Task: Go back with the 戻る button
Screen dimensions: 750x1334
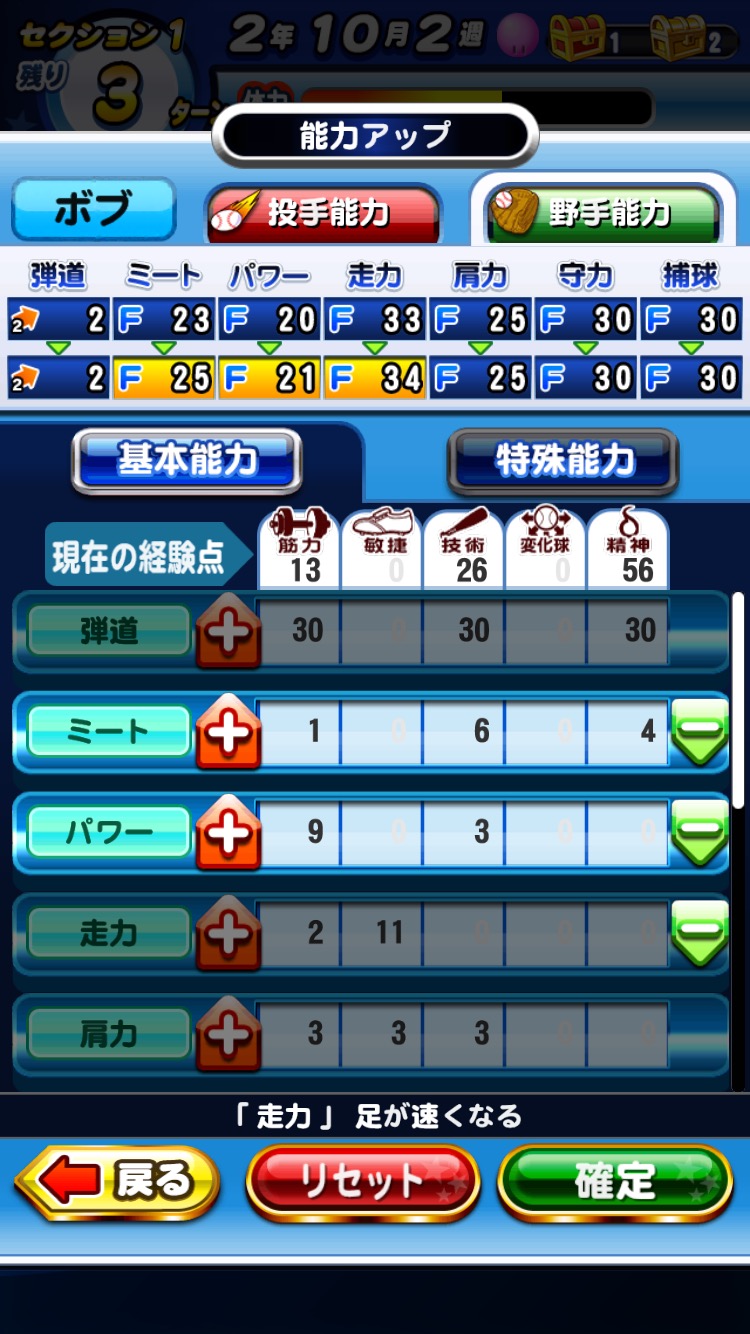Action: click(118, 1182)
